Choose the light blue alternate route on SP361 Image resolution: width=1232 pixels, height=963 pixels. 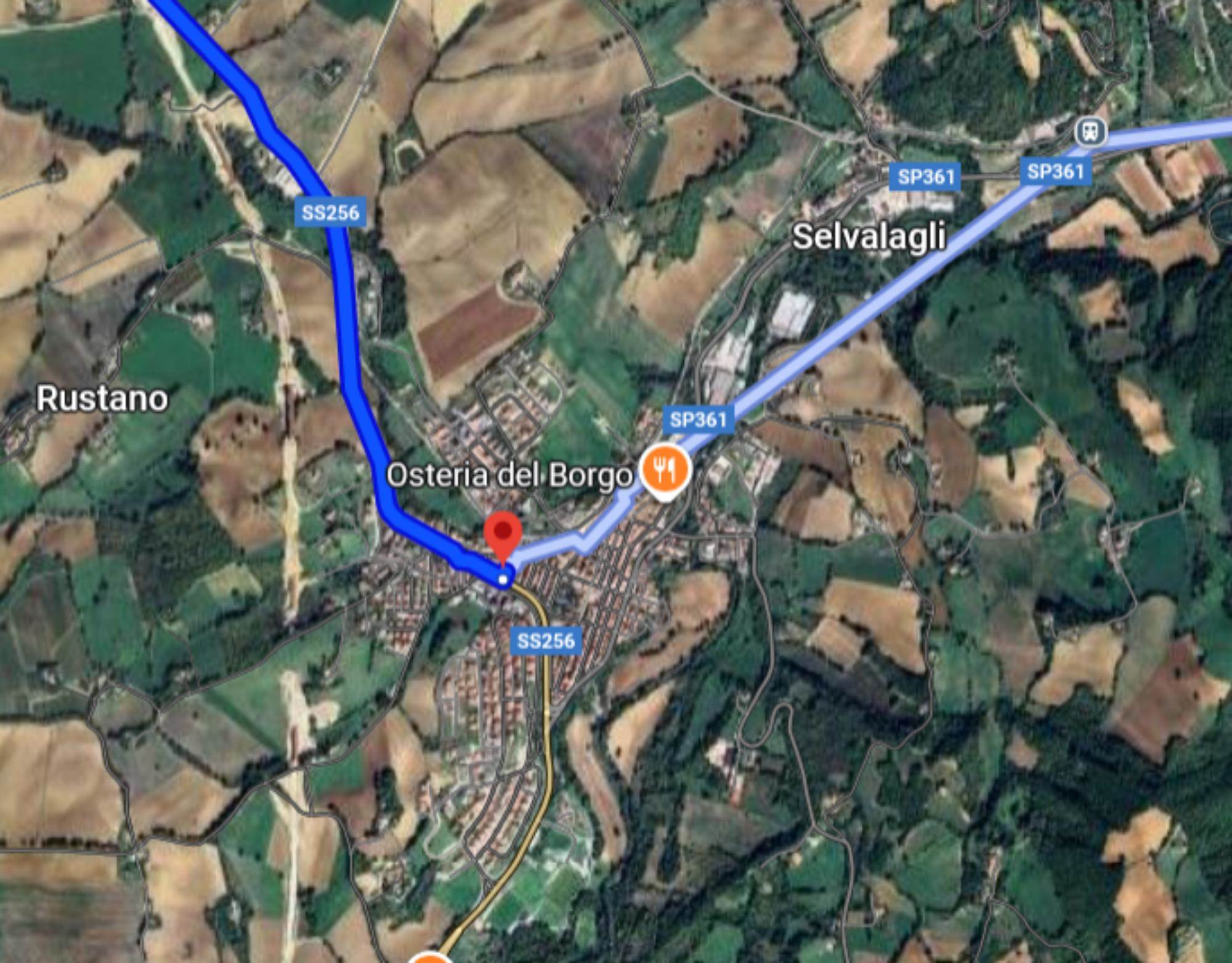tap(862, 308)
